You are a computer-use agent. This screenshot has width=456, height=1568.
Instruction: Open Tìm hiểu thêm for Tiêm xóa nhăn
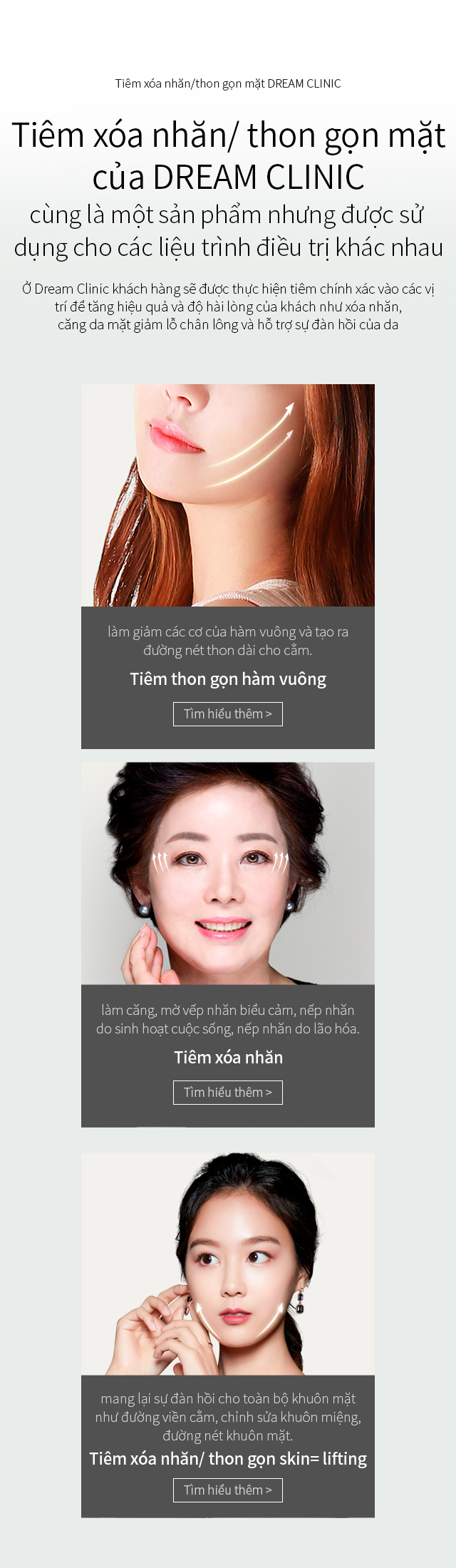pyautogui.click(x=228, y=1092)
